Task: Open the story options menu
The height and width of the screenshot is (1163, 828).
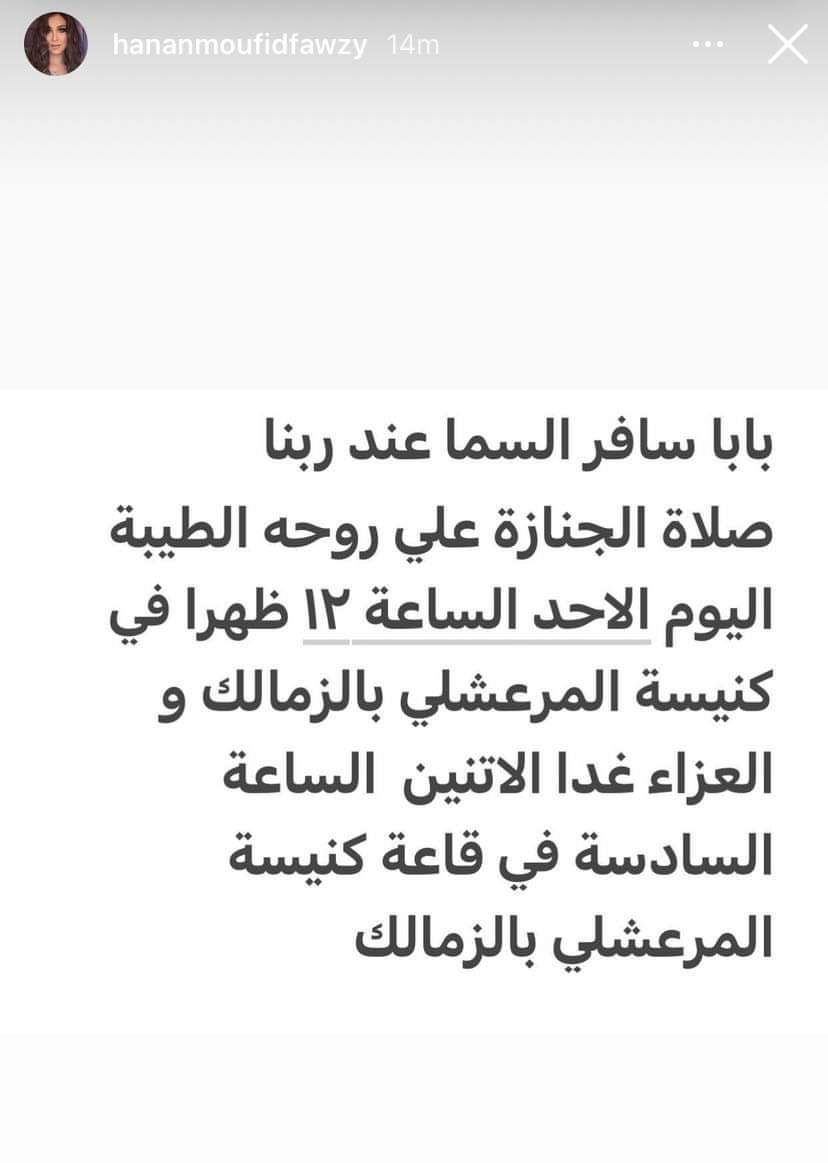Action: pos(708,45)
